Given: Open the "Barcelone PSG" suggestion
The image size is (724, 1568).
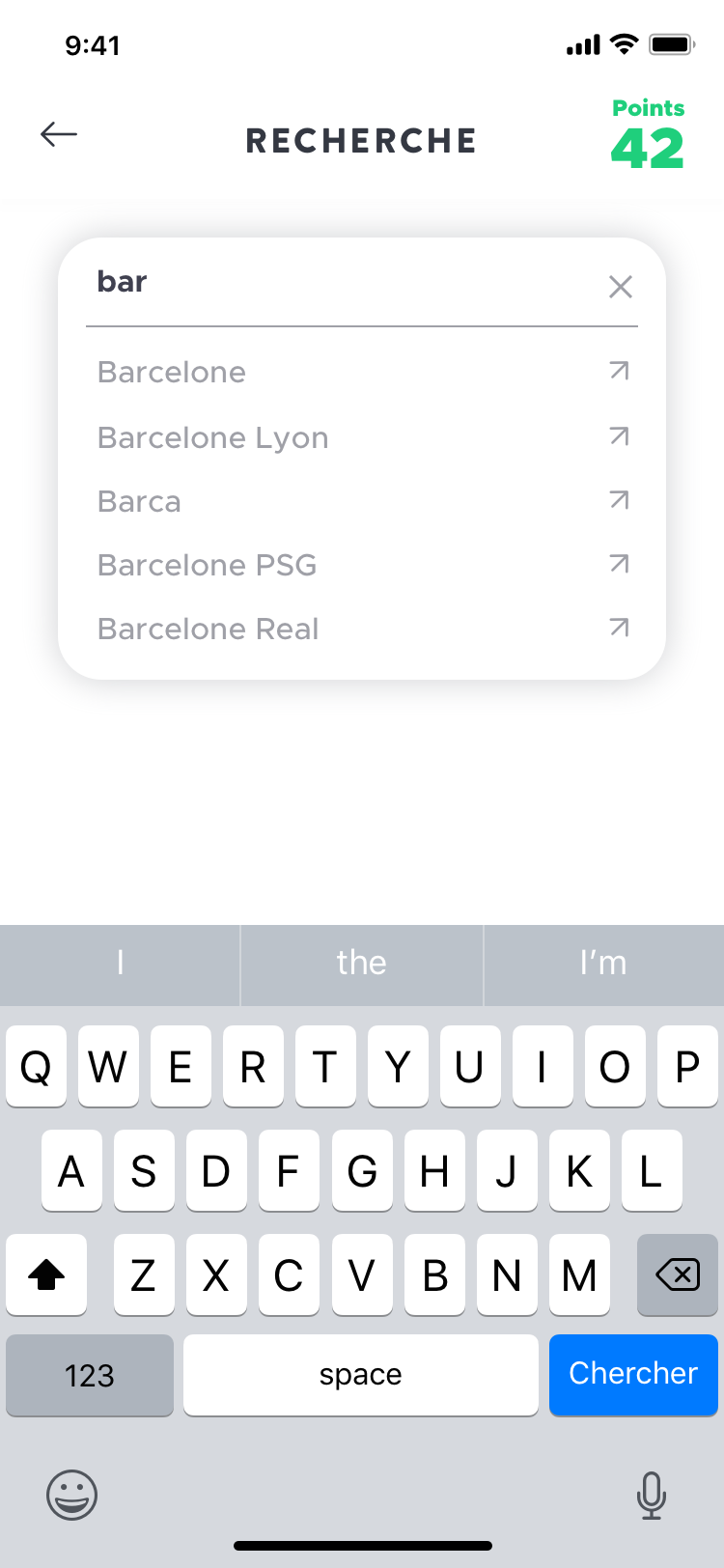Looking at the screenshot, I should tap(208, 566).
